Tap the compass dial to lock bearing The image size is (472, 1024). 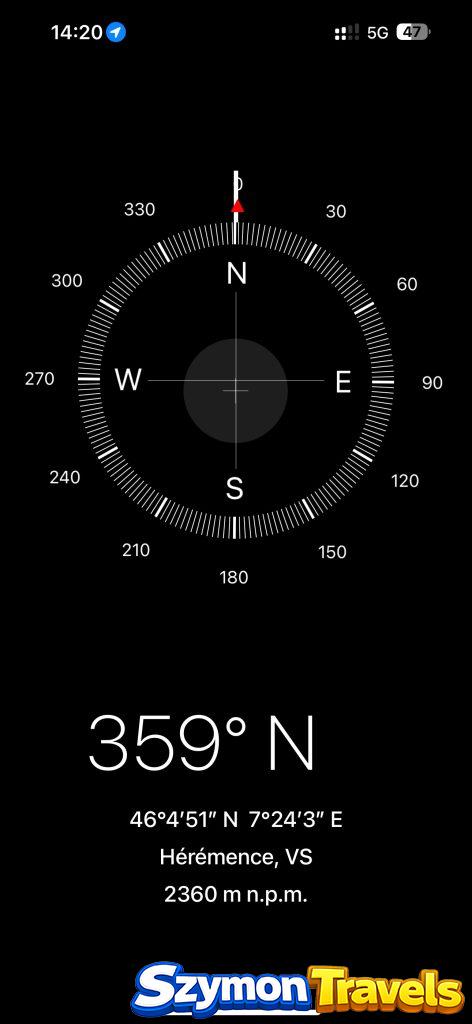(x=236, y=380)
